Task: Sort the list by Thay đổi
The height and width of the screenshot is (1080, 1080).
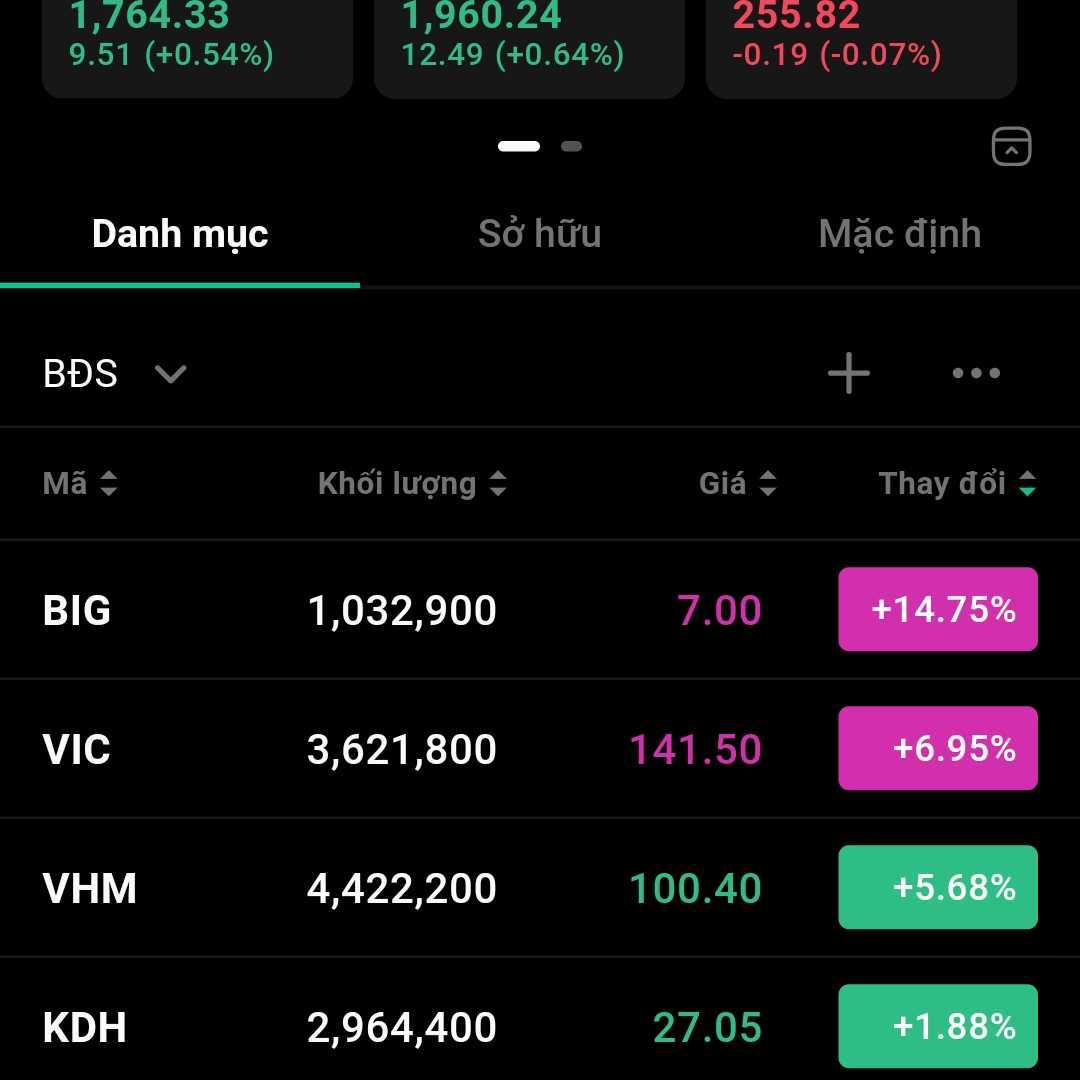Action: click(x=957, y=484)
